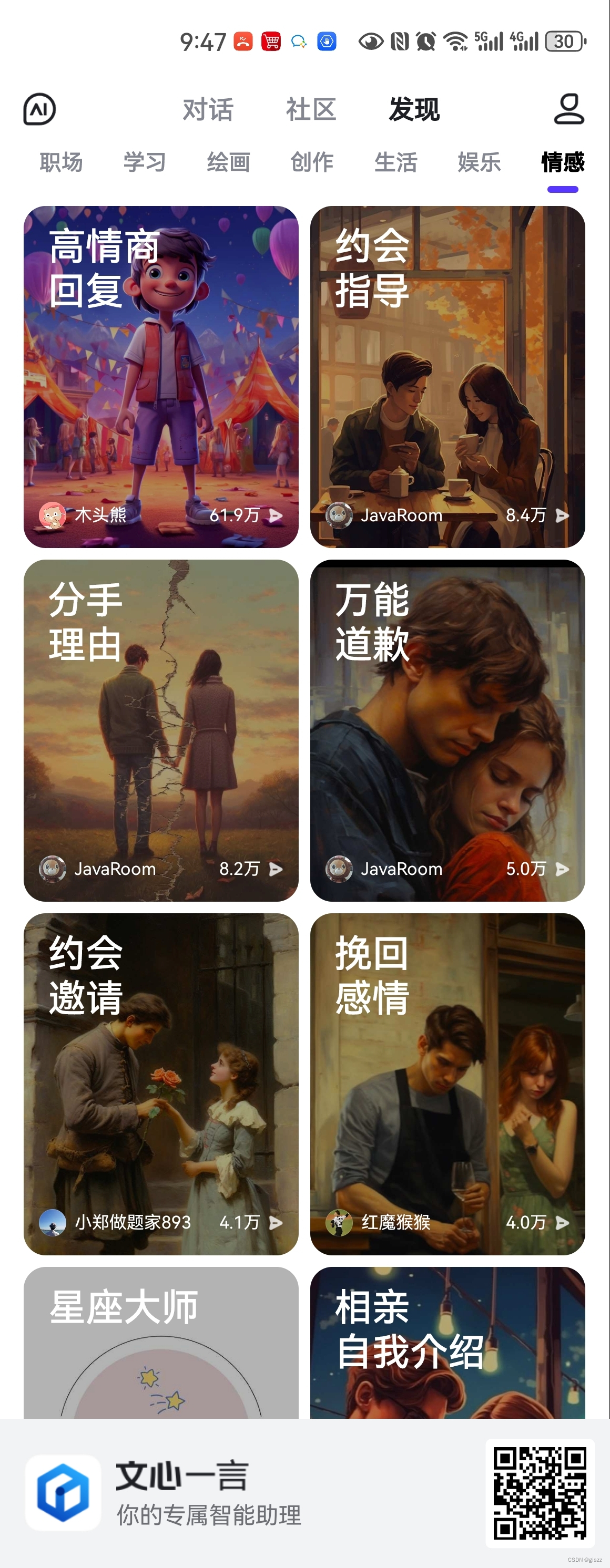This screenshot has width=610, height=1568.
Task: Switch to the 生活 category
Action: (395, 162)
